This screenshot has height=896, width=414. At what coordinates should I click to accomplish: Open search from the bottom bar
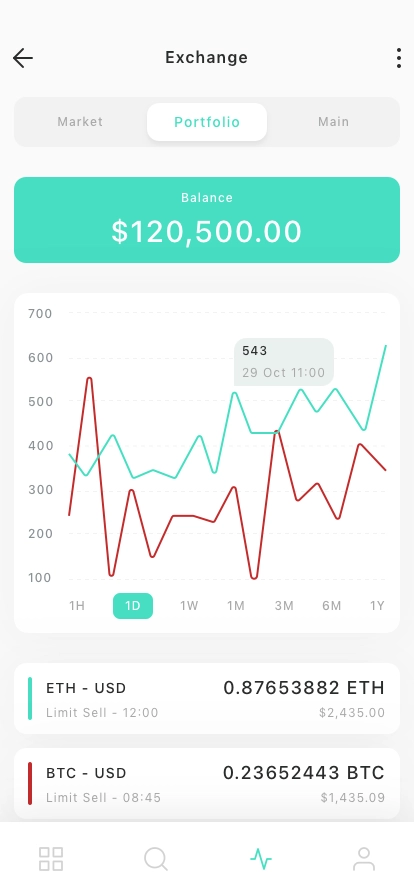click(156, 859)
